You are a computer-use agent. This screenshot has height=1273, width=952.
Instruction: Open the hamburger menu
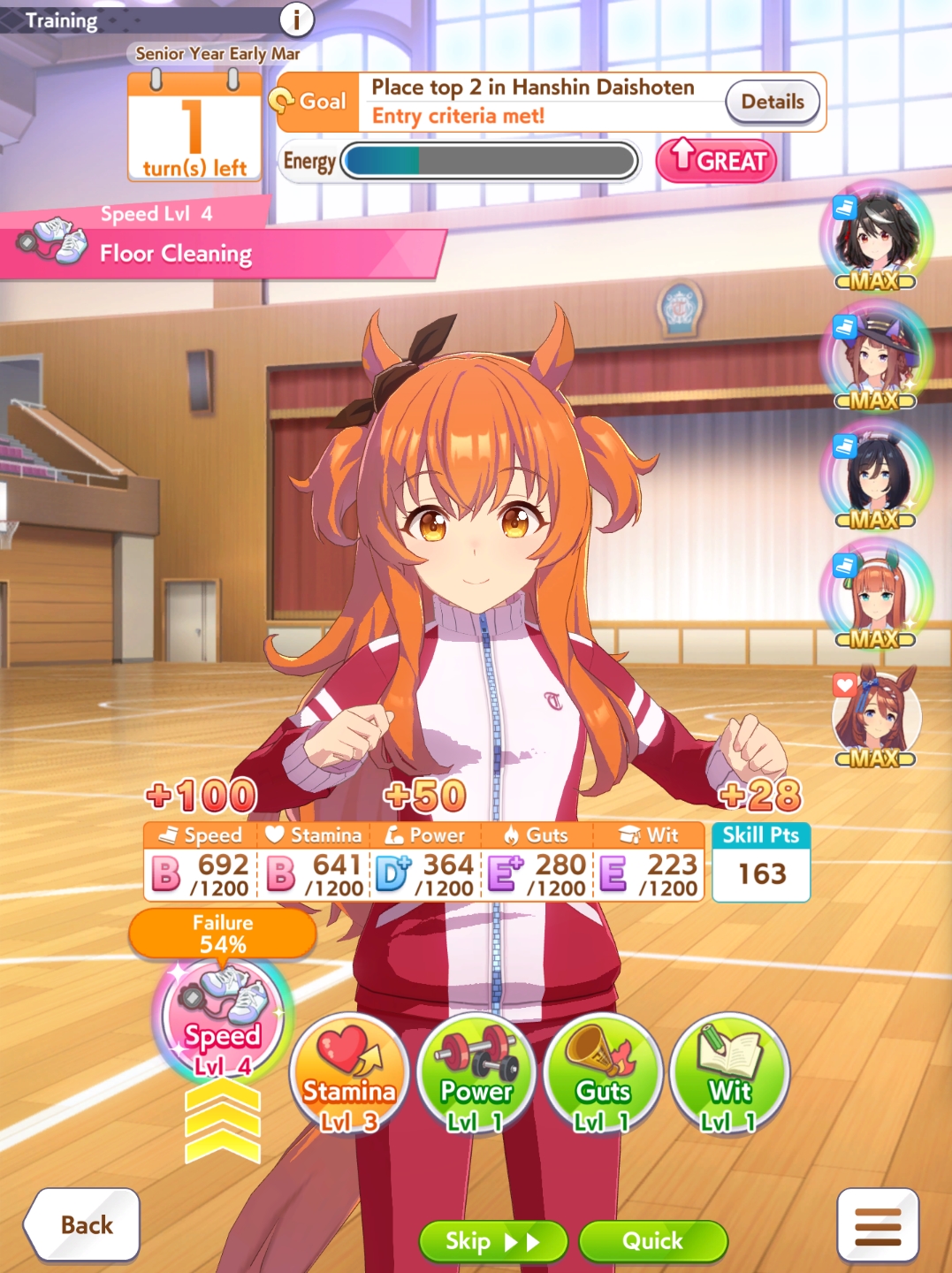(877, 1226)
